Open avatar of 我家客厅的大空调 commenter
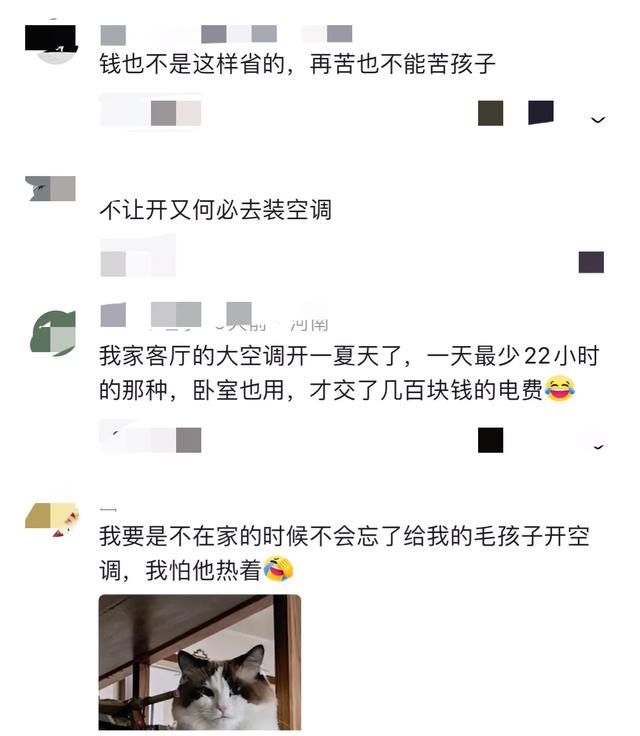Screen dimensions: 640x736 coord(52,333)
